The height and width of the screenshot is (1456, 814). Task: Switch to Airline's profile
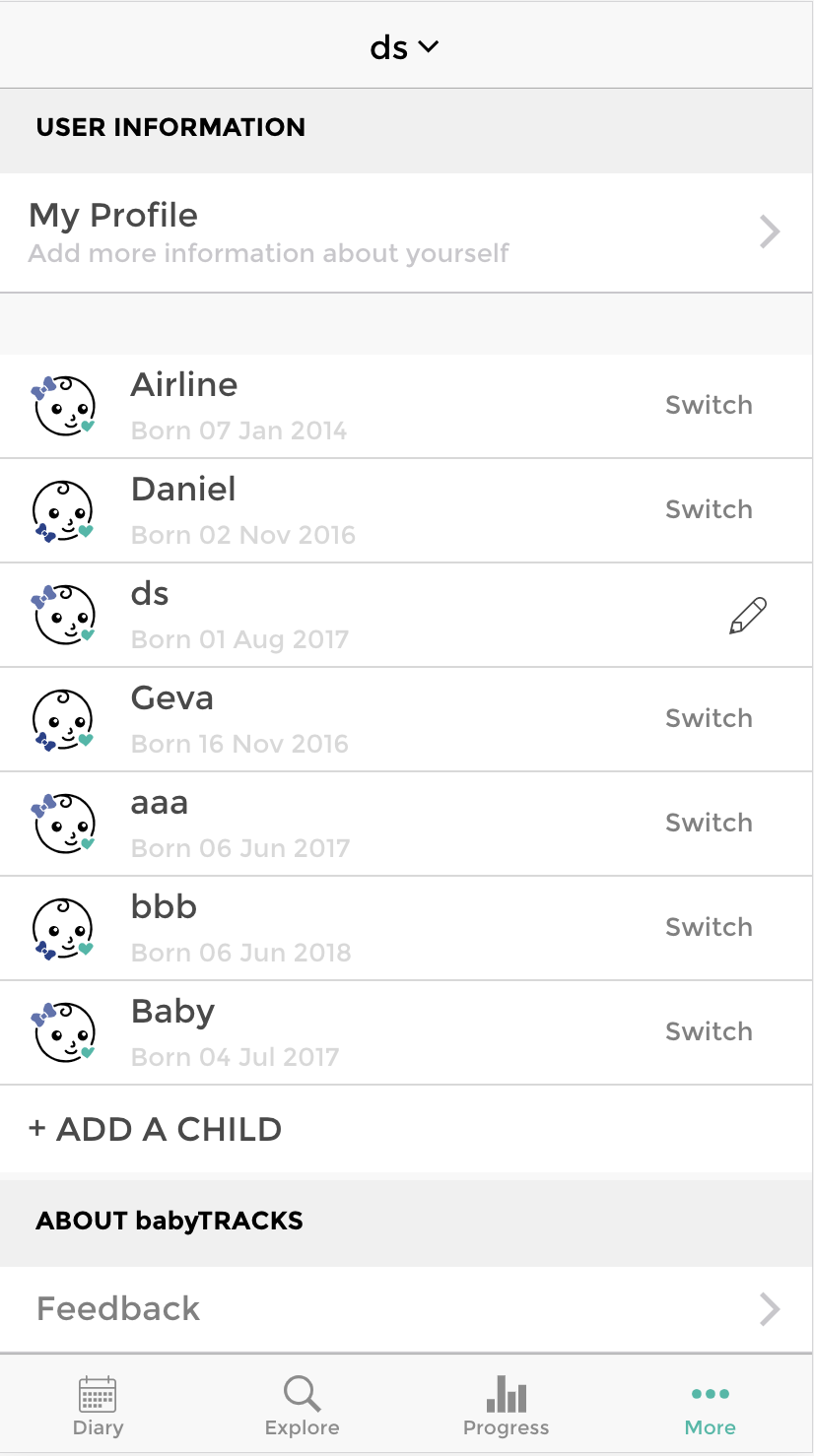(709, 405)
